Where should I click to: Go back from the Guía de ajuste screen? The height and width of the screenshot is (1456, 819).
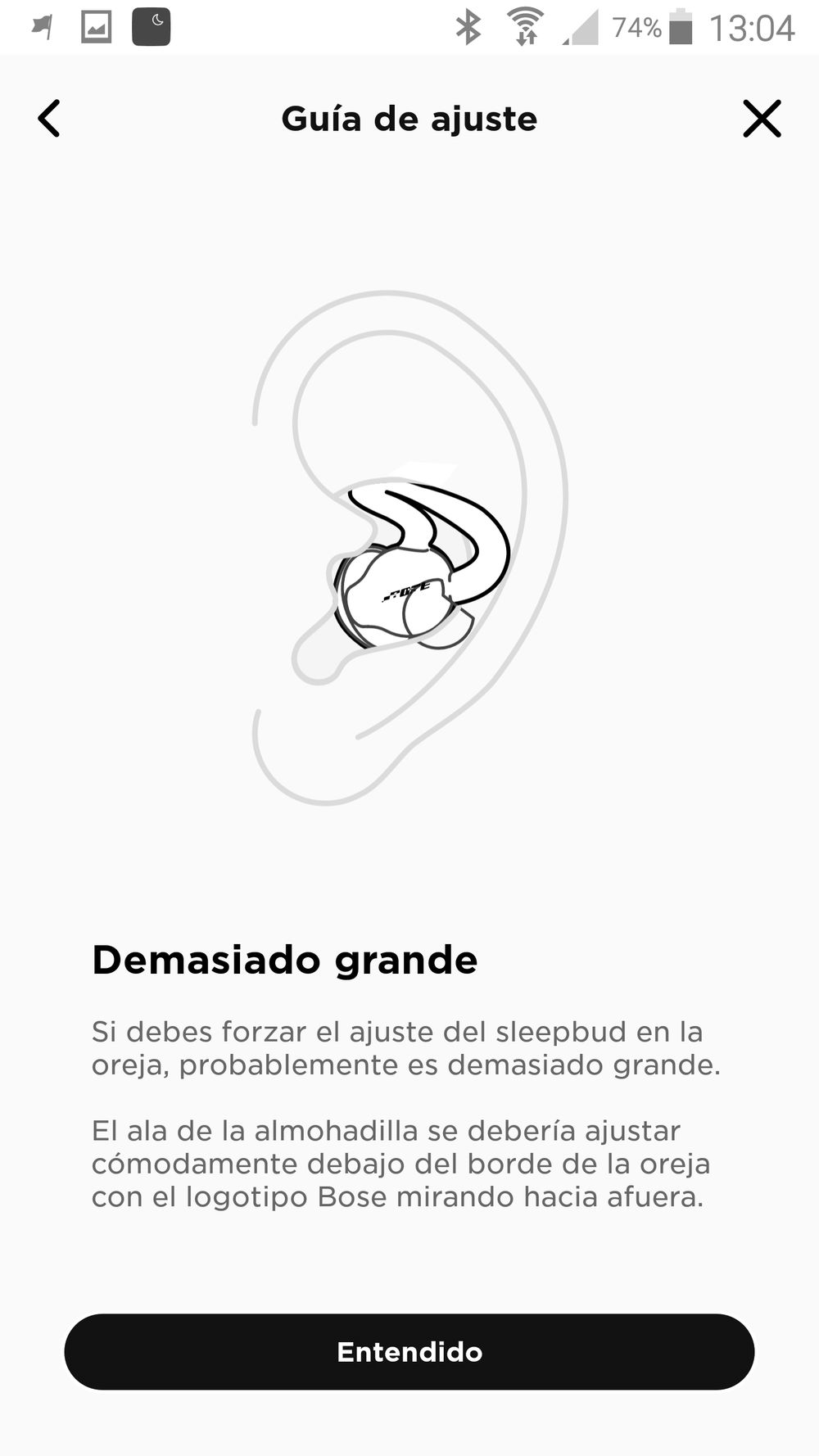click(49, 119)
